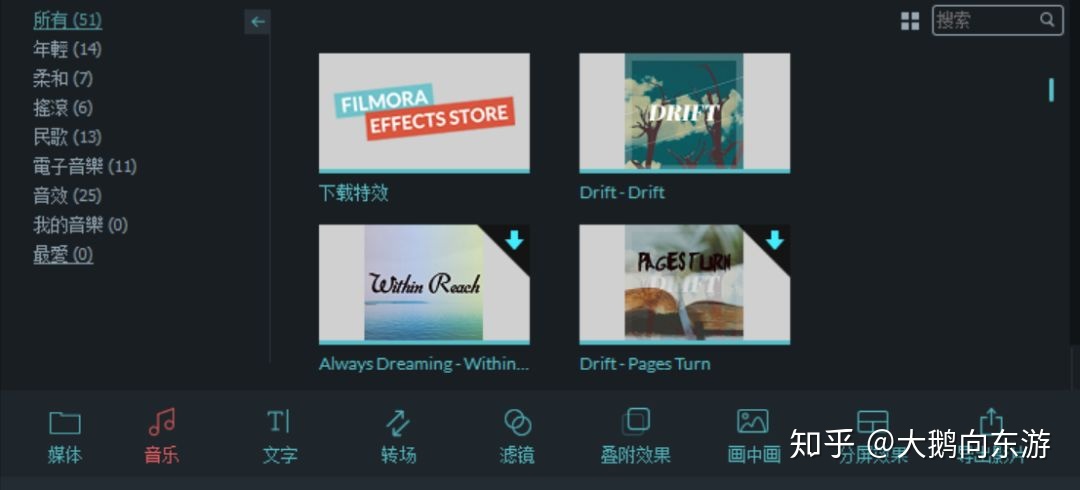Switch to the 媒体 tab
The image size is (1080, 490).
[x=65, y=436]
